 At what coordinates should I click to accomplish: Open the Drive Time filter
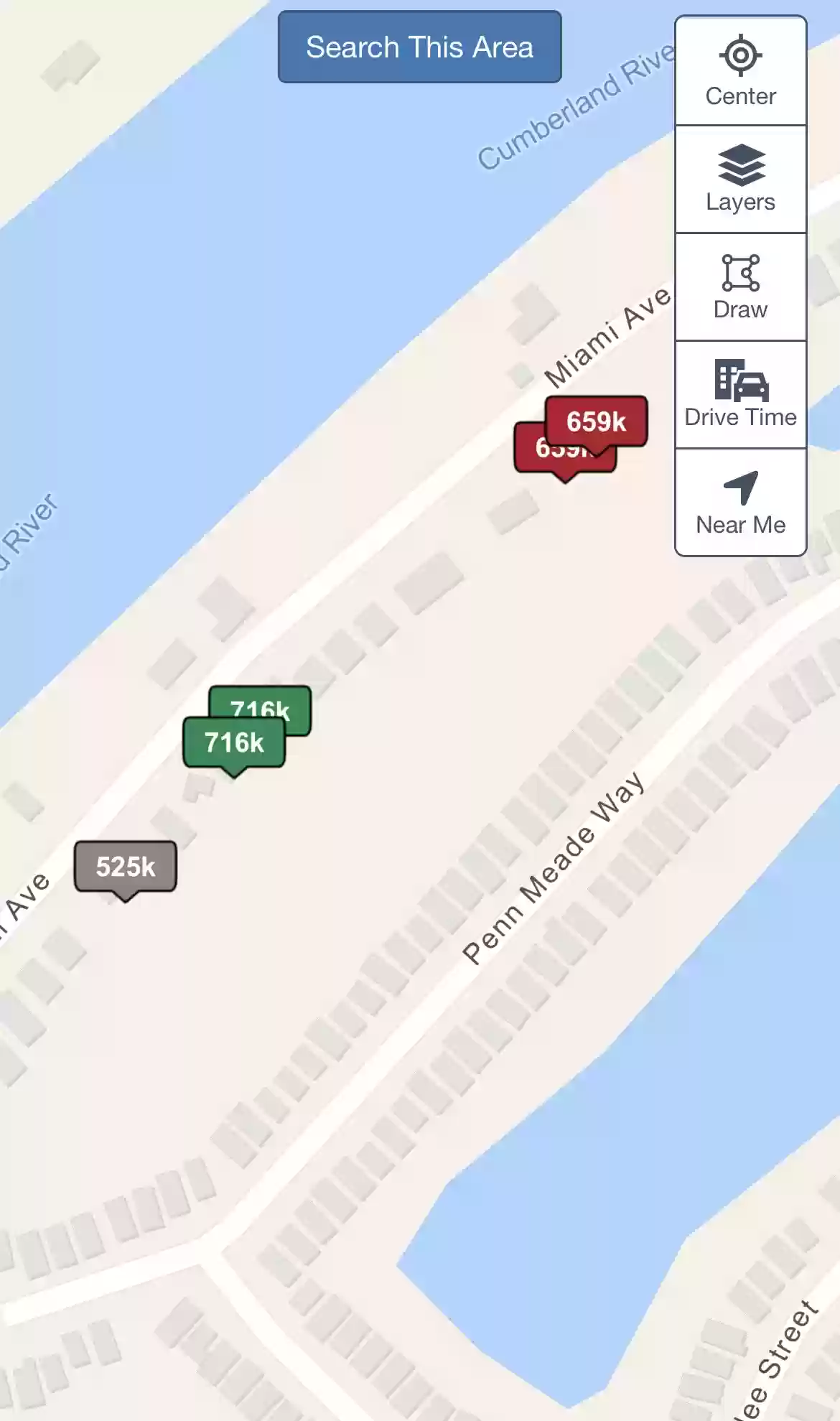pyautogui.click(x=740, y=394)
